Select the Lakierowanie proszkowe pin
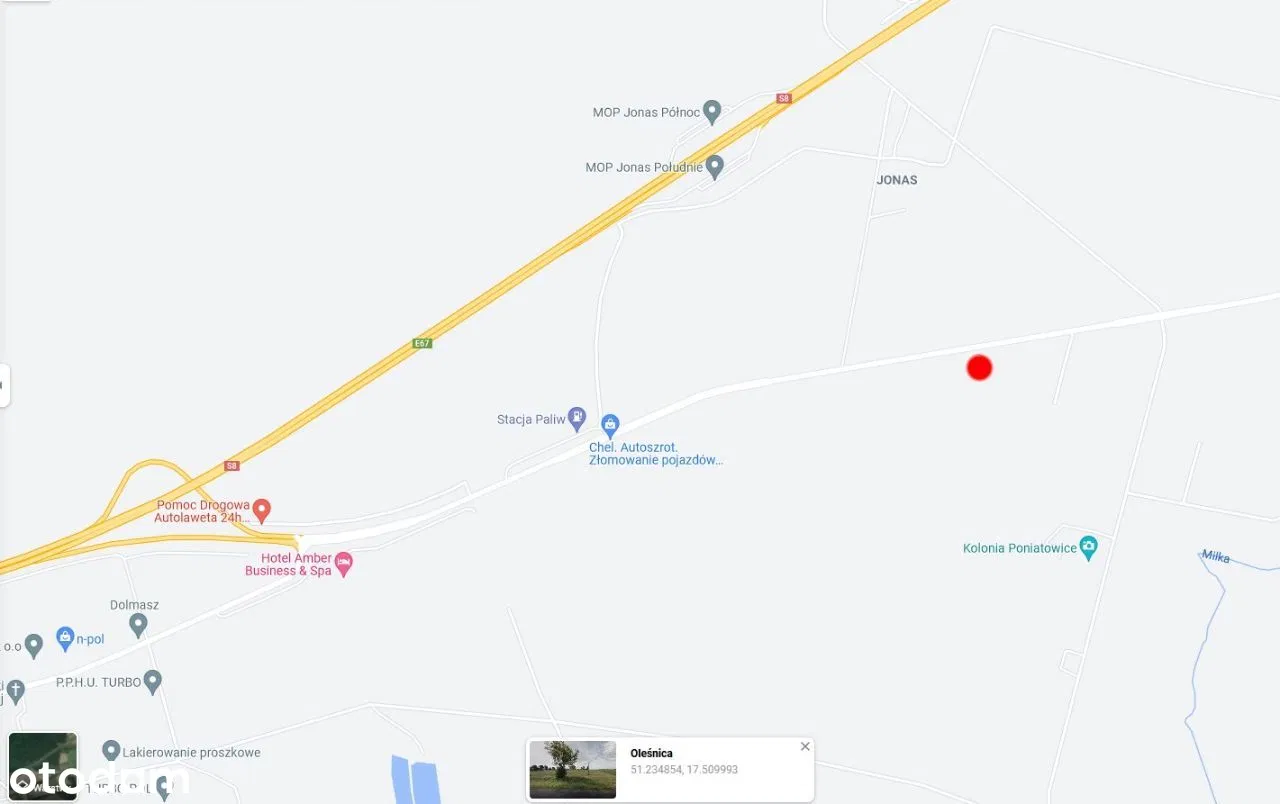1280x804 pixels. 111,750
